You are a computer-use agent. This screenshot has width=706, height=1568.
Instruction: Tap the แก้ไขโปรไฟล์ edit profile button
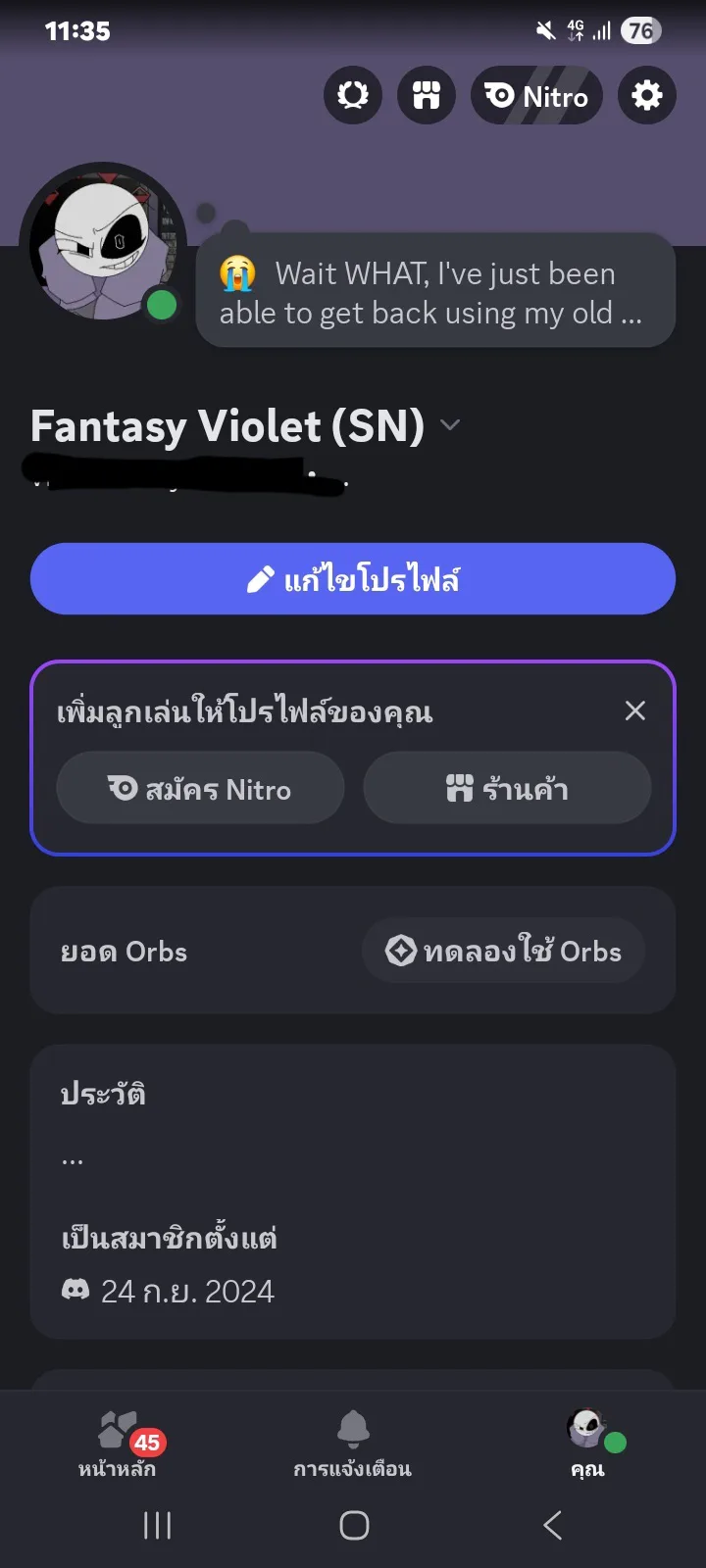pos(353,579)
